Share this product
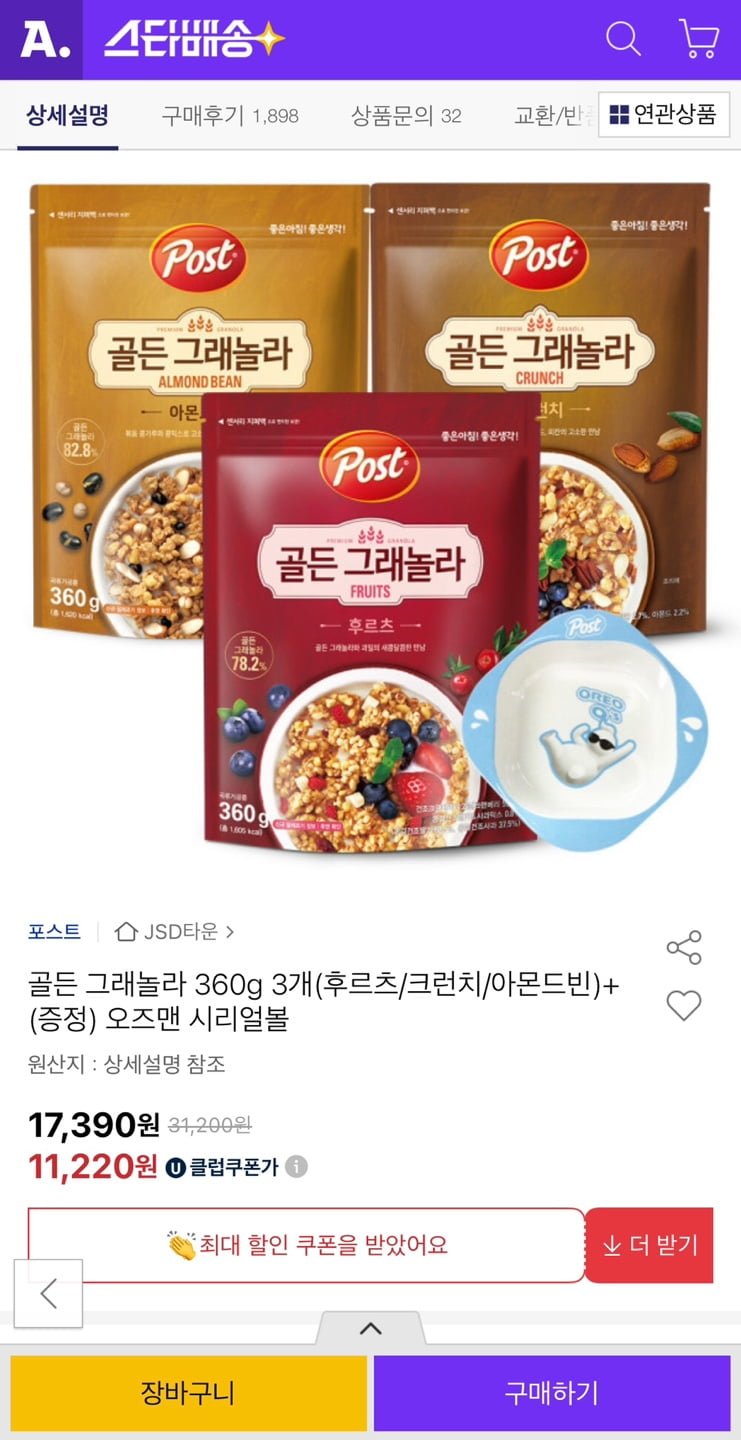Image resolution: width=741 pixels, height=1440 pixels. click(x=684, y=947)
